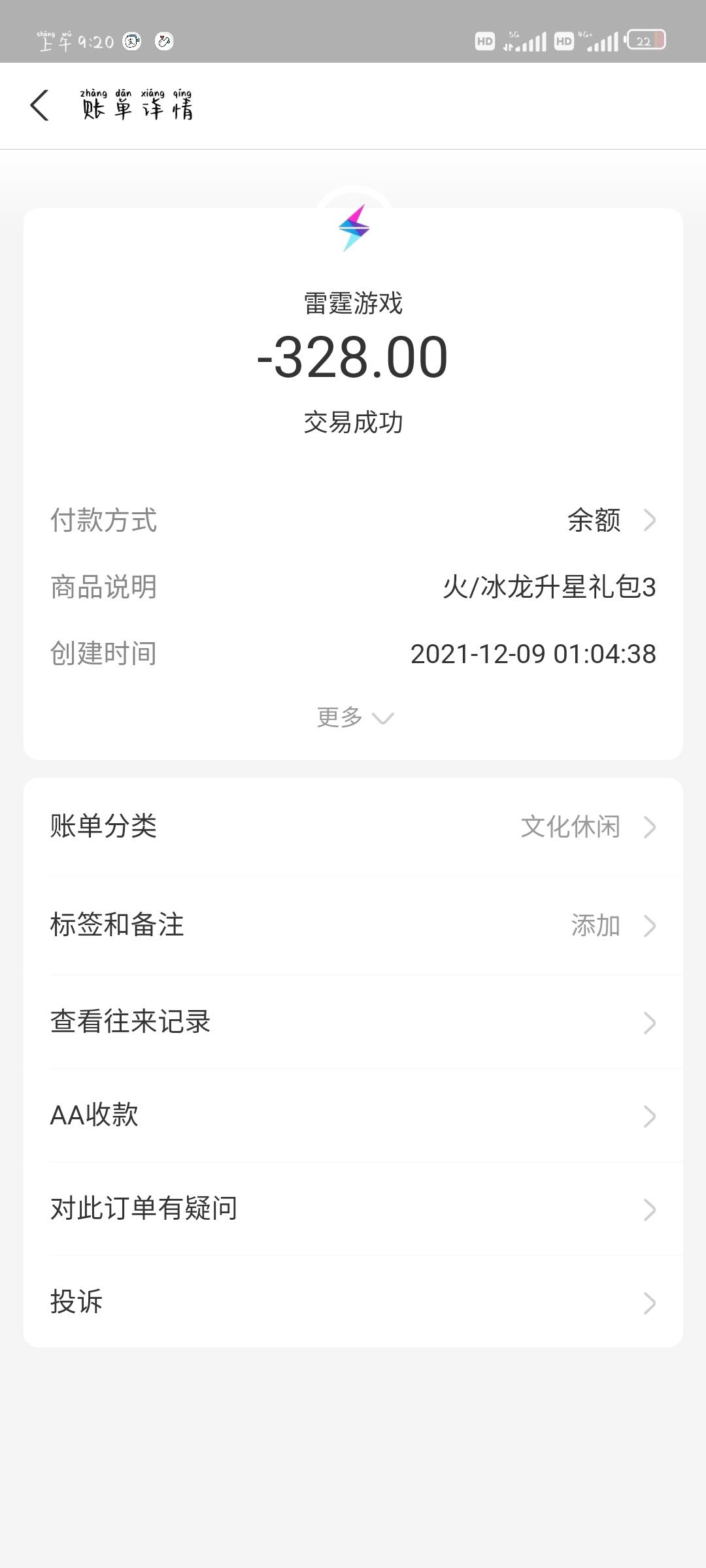Tap 对此订单有疑问 for order questions
This screenshot has height=1568, width=706.
[353, 1209]
